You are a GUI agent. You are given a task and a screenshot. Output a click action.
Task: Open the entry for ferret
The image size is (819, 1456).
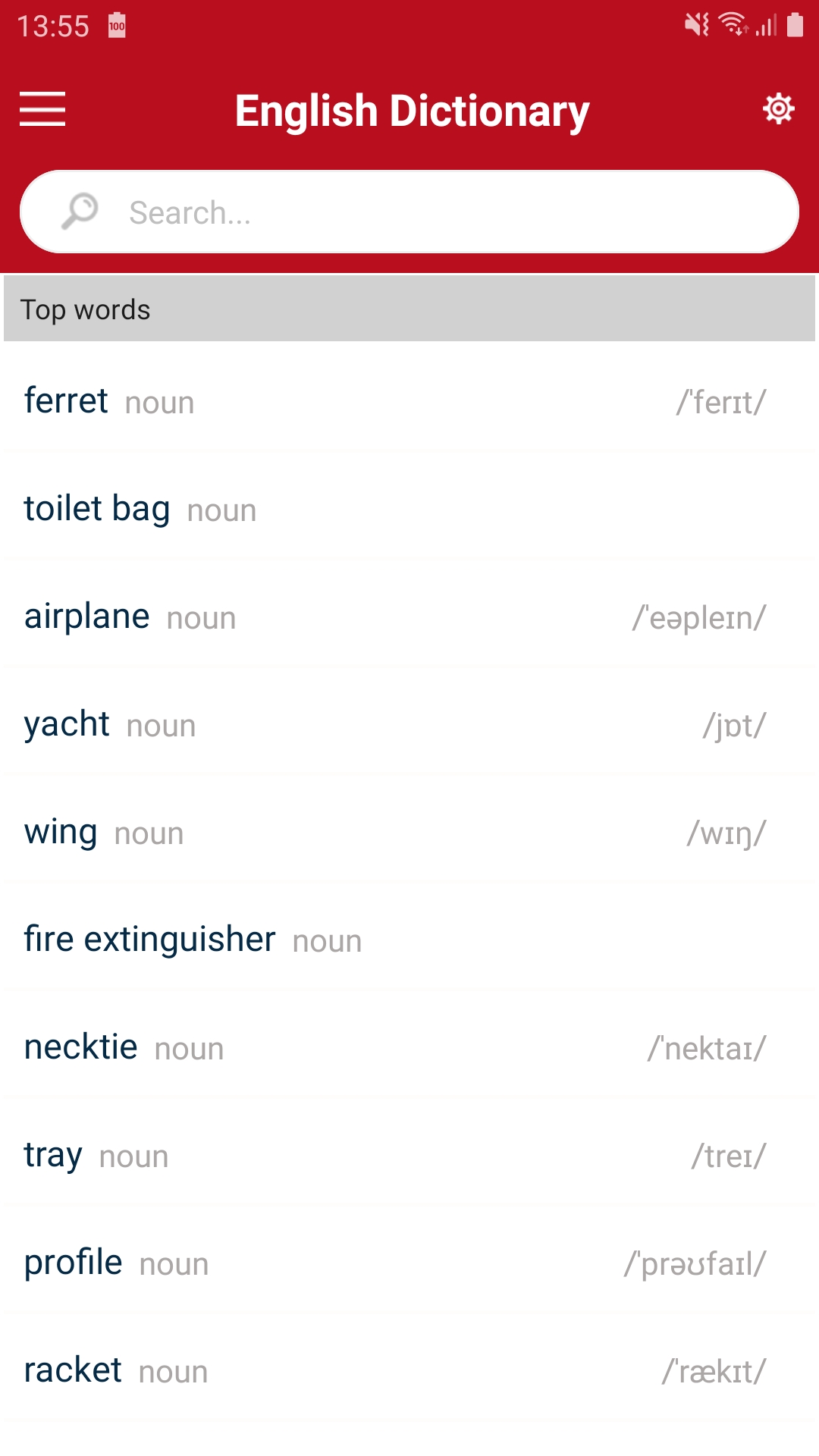[67, 401]
